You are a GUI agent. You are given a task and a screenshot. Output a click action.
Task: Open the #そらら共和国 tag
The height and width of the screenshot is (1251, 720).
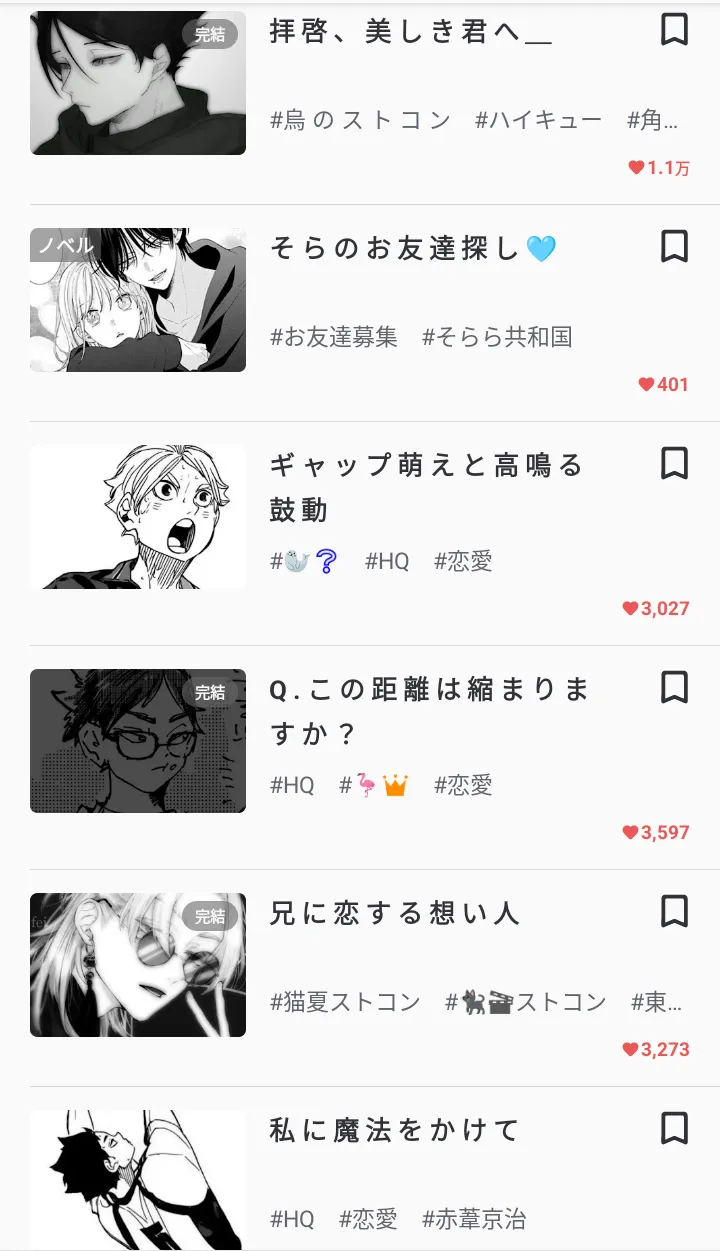click(x=497, y=337)
